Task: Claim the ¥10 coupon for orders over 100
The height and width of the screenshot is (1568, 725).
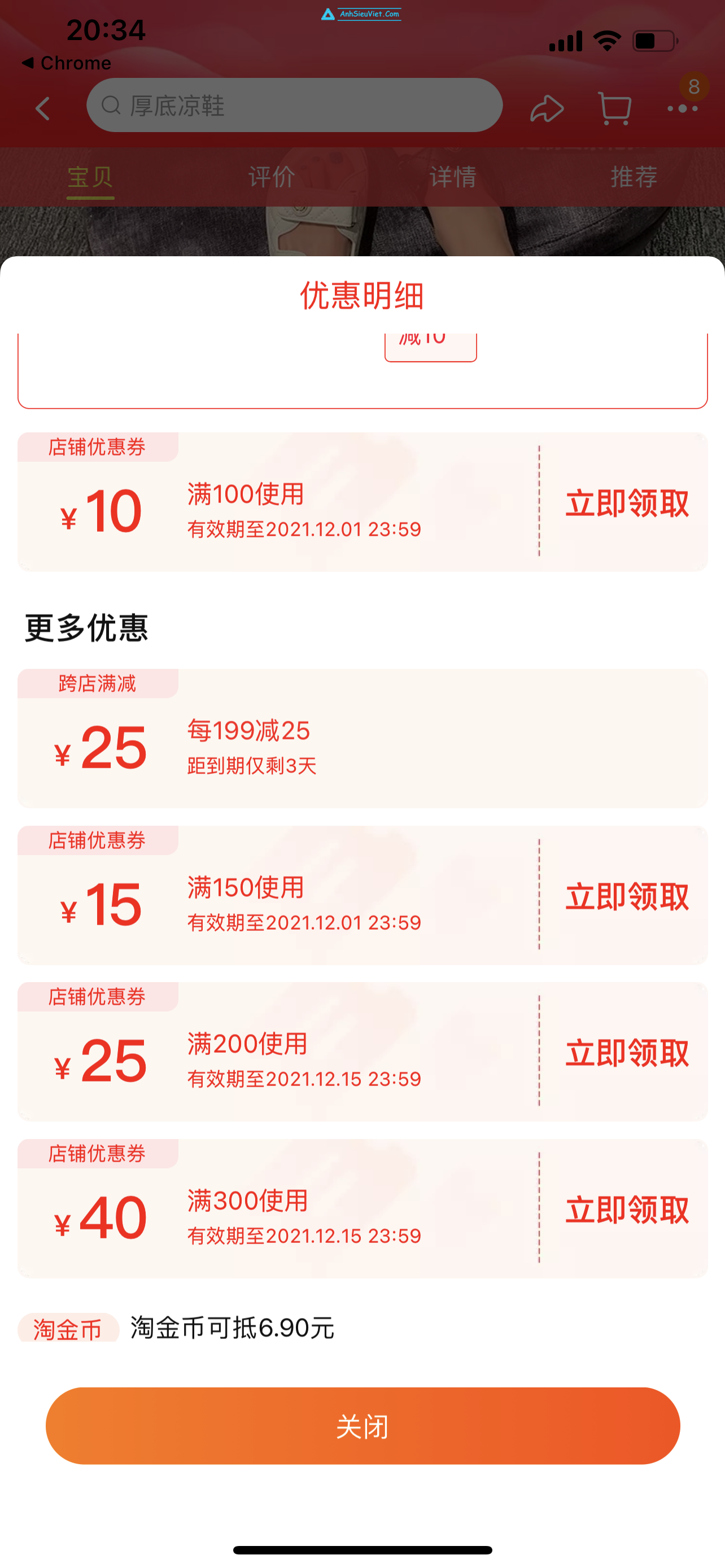Action: click(626, 503)
